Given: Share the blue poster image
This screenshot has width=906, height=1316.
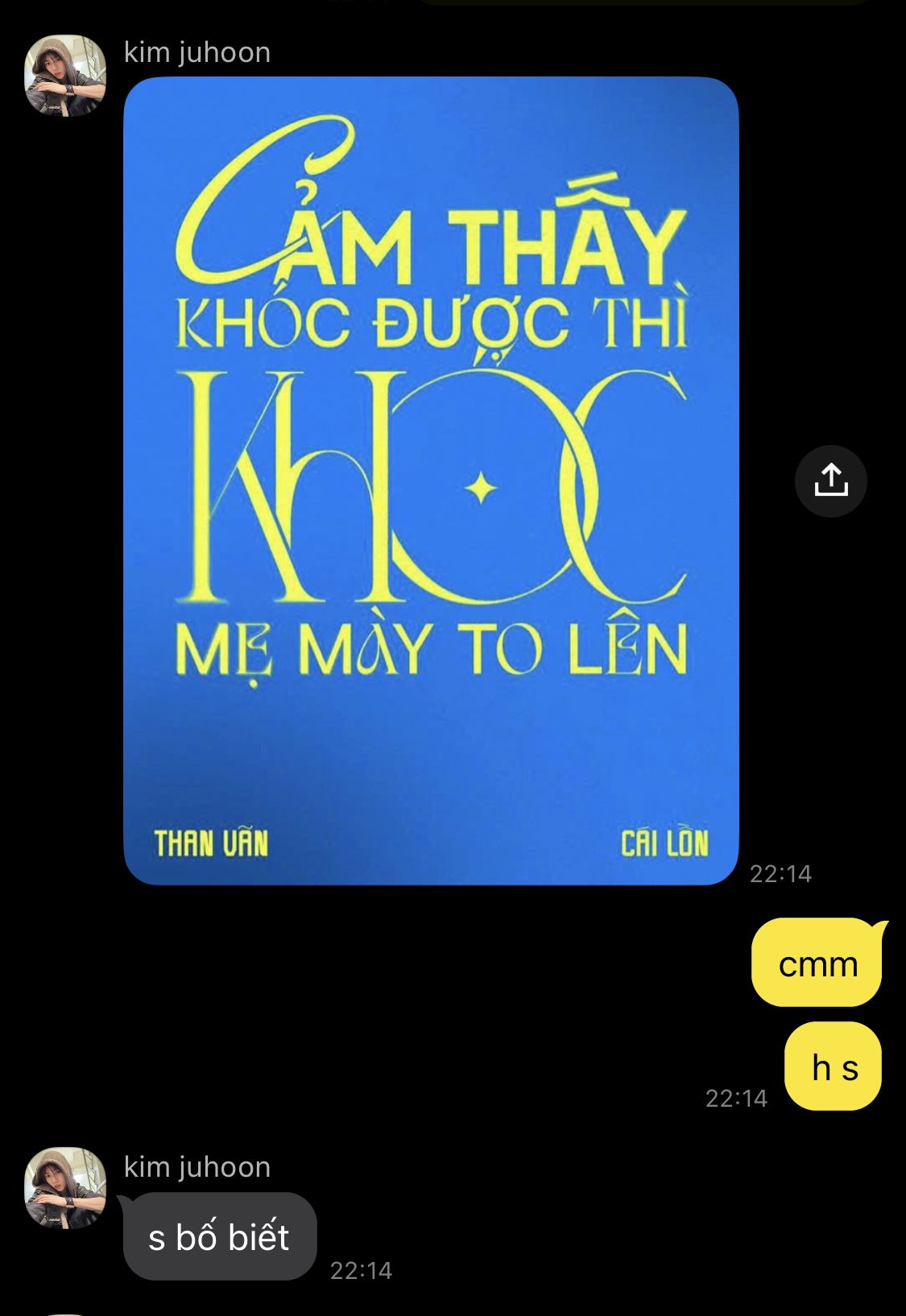Looking at the screenshot, I should 830,481.
